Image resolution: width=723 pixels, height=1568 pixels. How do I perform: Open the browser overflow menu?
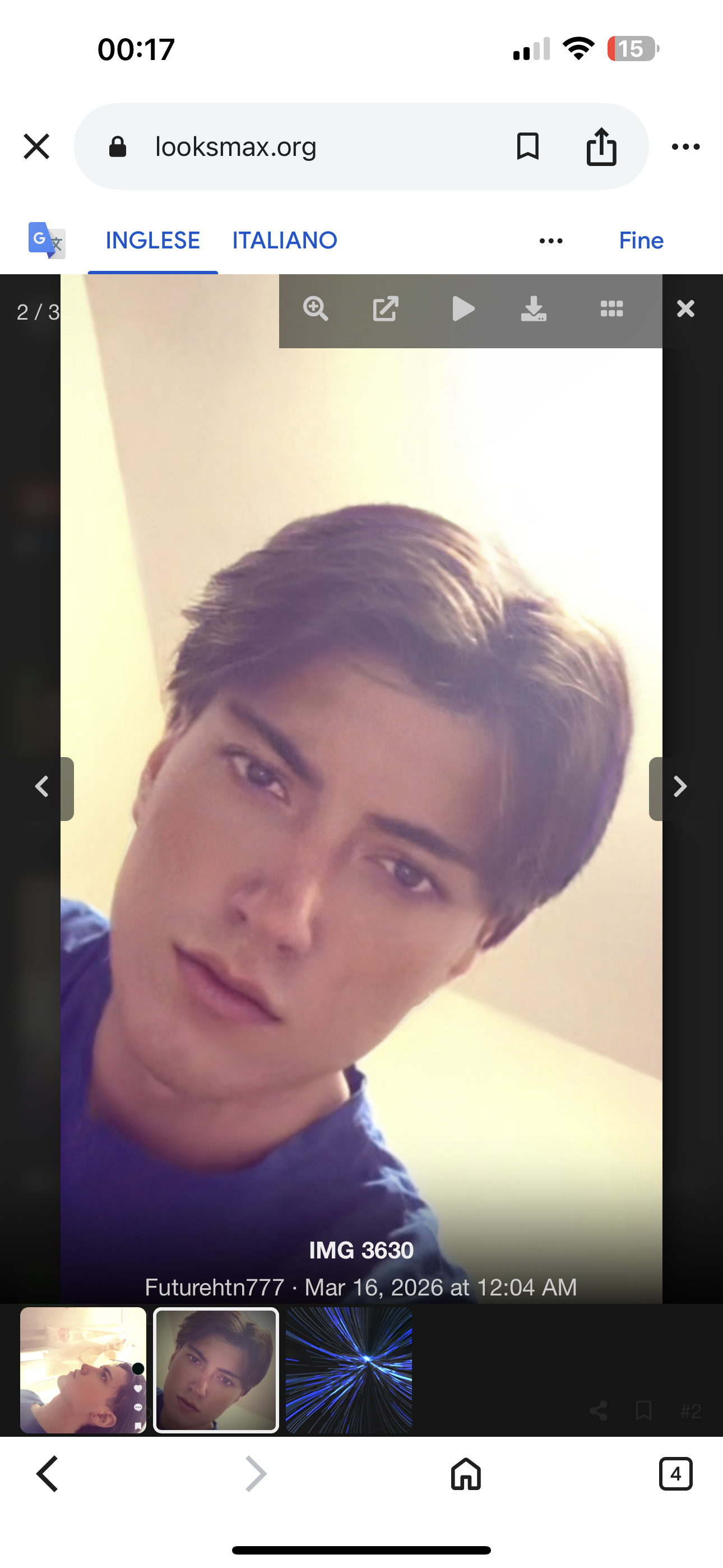685,147
